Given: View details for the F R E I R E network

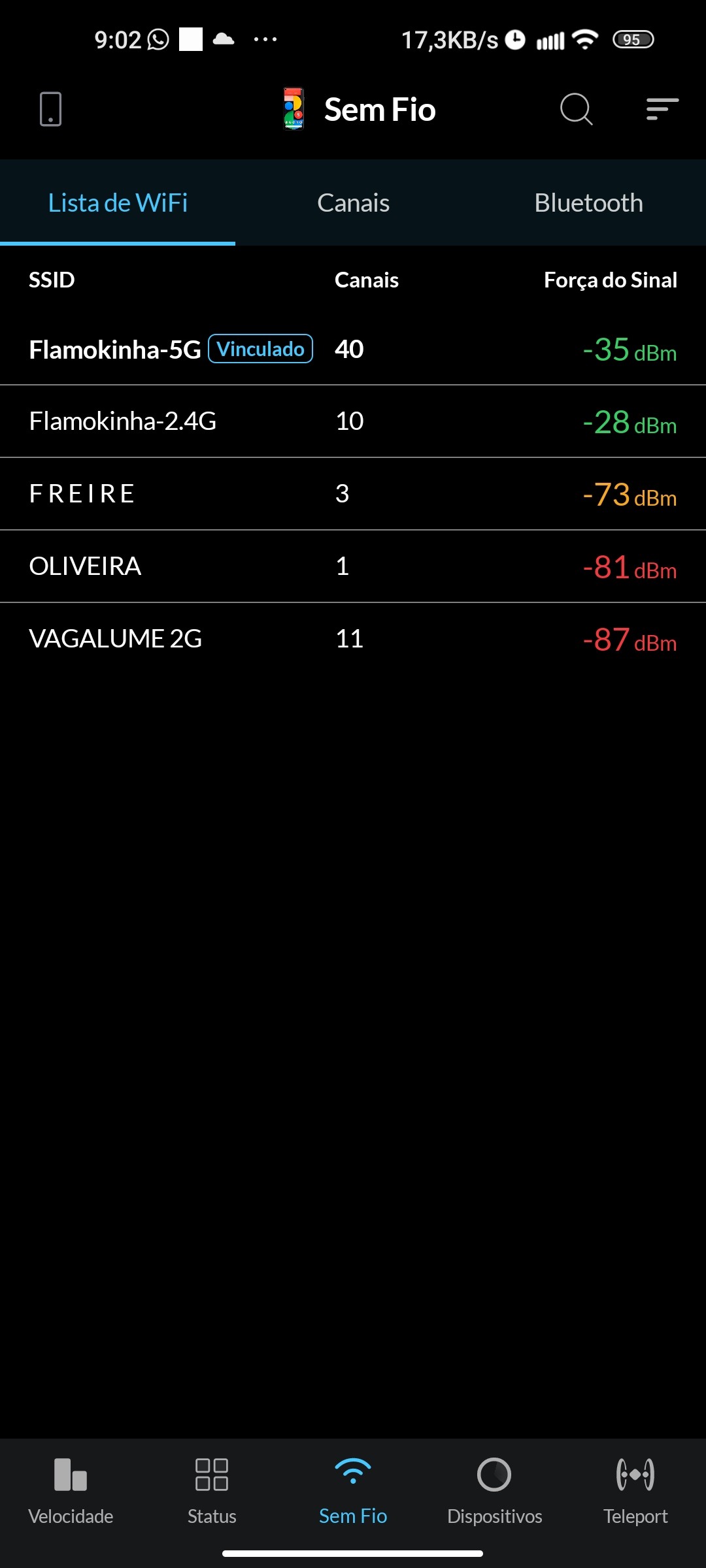Looking at the screenshot, I should tap(353, 494).
